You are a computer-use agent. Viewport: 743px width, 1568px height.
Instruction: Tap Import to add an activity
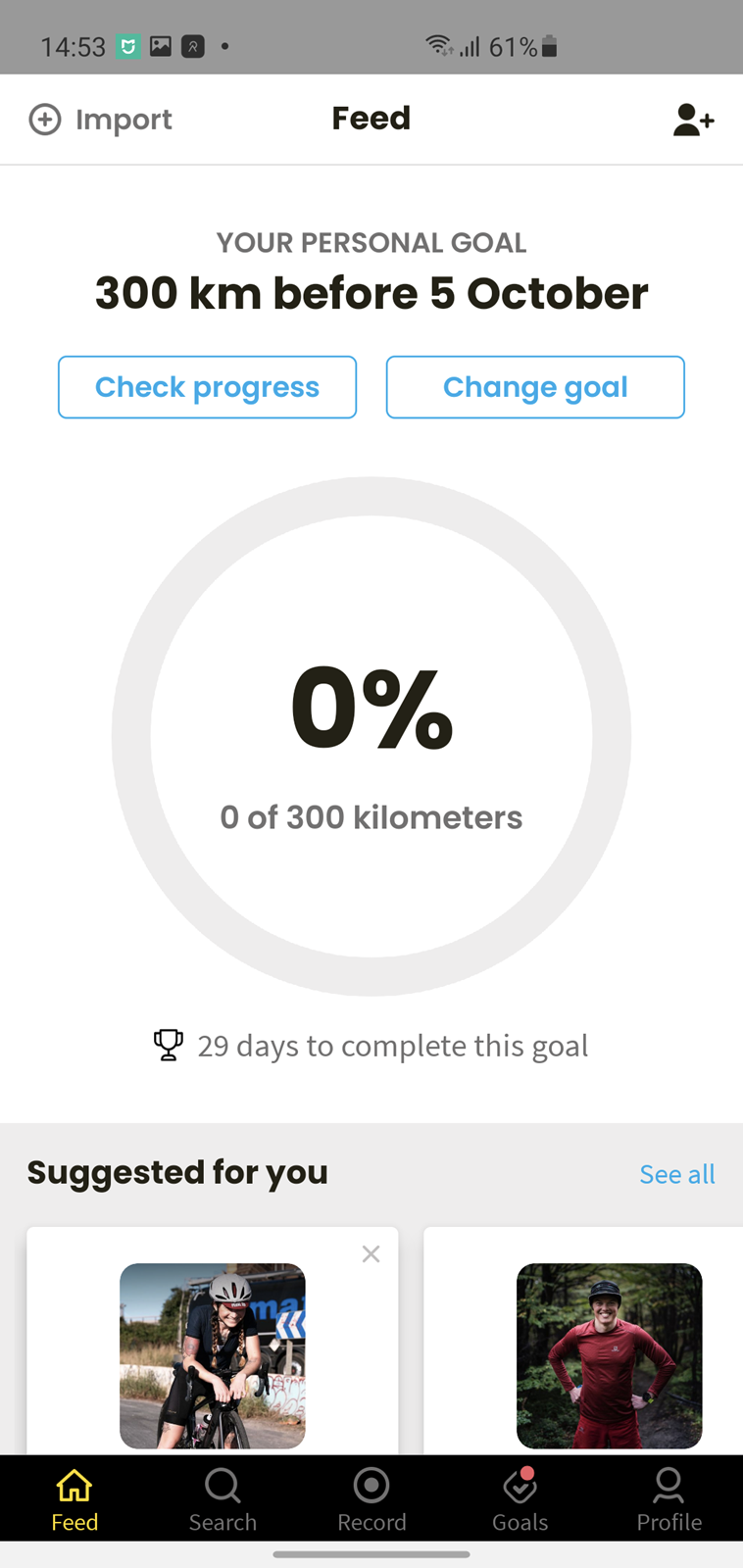(x=100, y=120)
